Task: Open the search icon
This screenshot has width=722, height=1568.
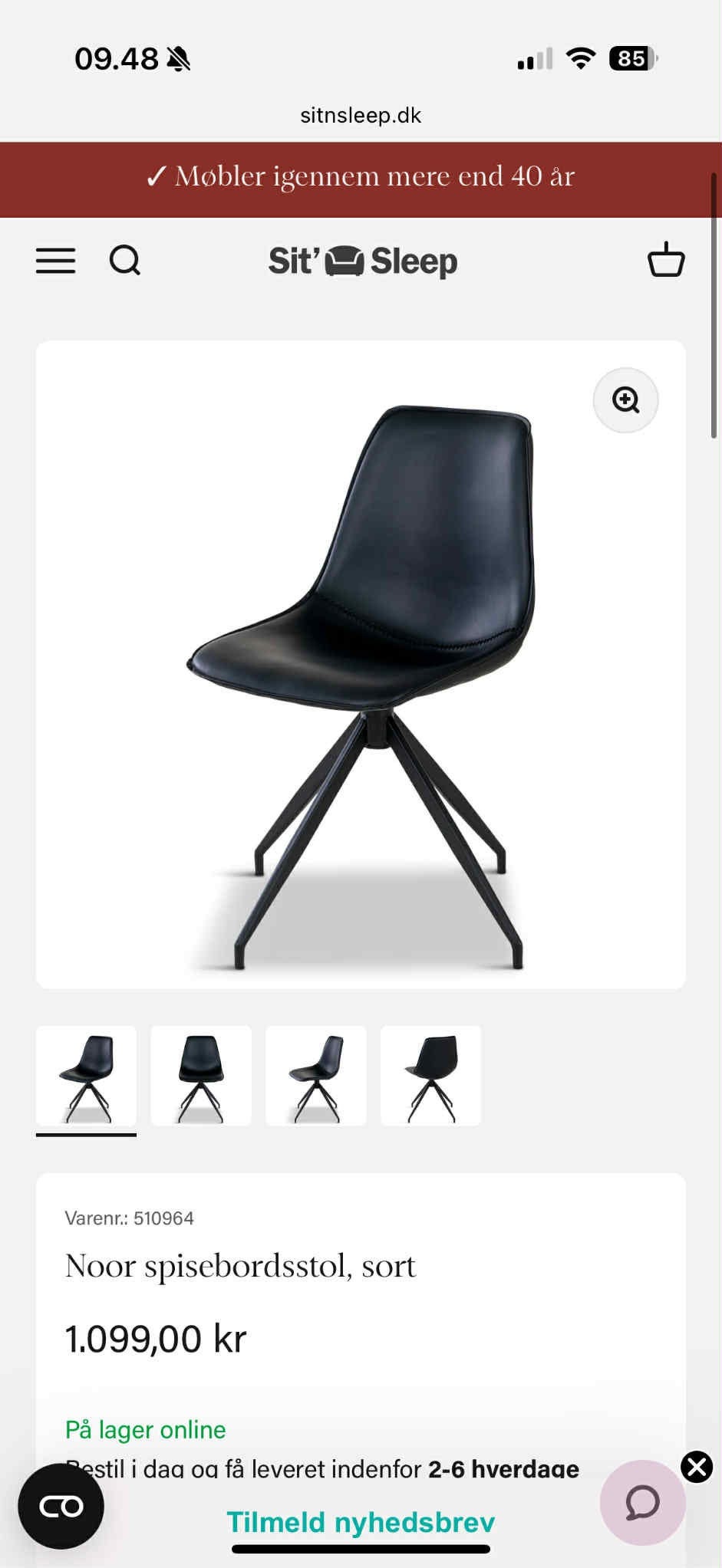Action: [x=125, y=261]
